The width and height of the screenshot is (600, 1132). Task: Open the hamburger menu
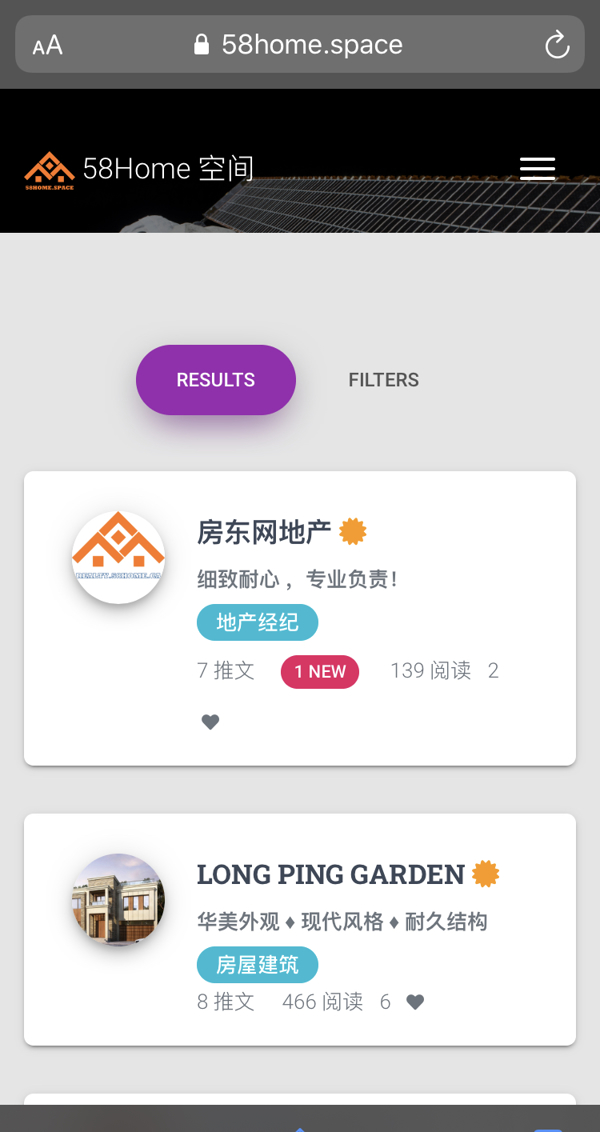537,168
